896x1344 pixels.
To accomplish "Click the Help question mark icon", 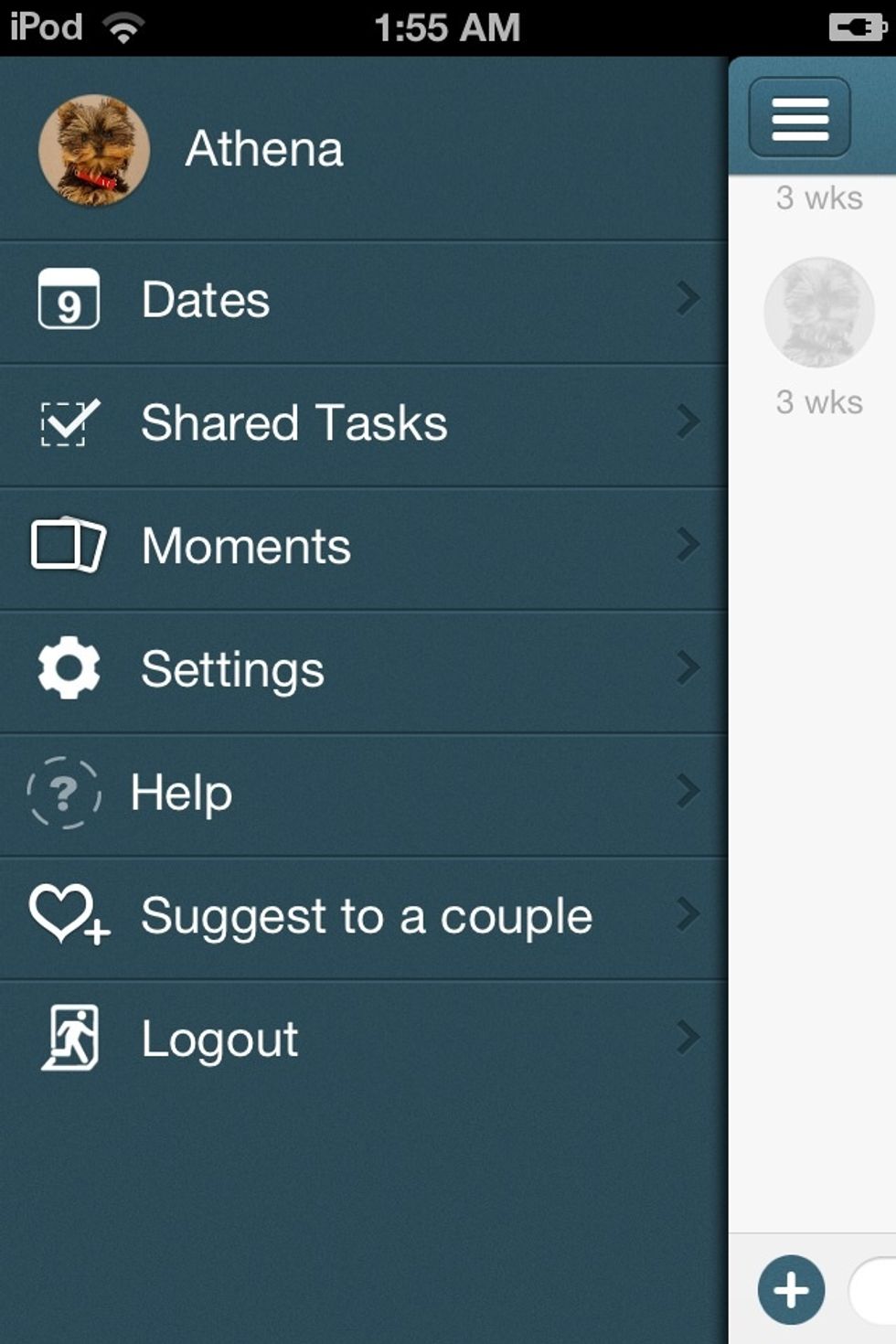I will coord(64,793).
